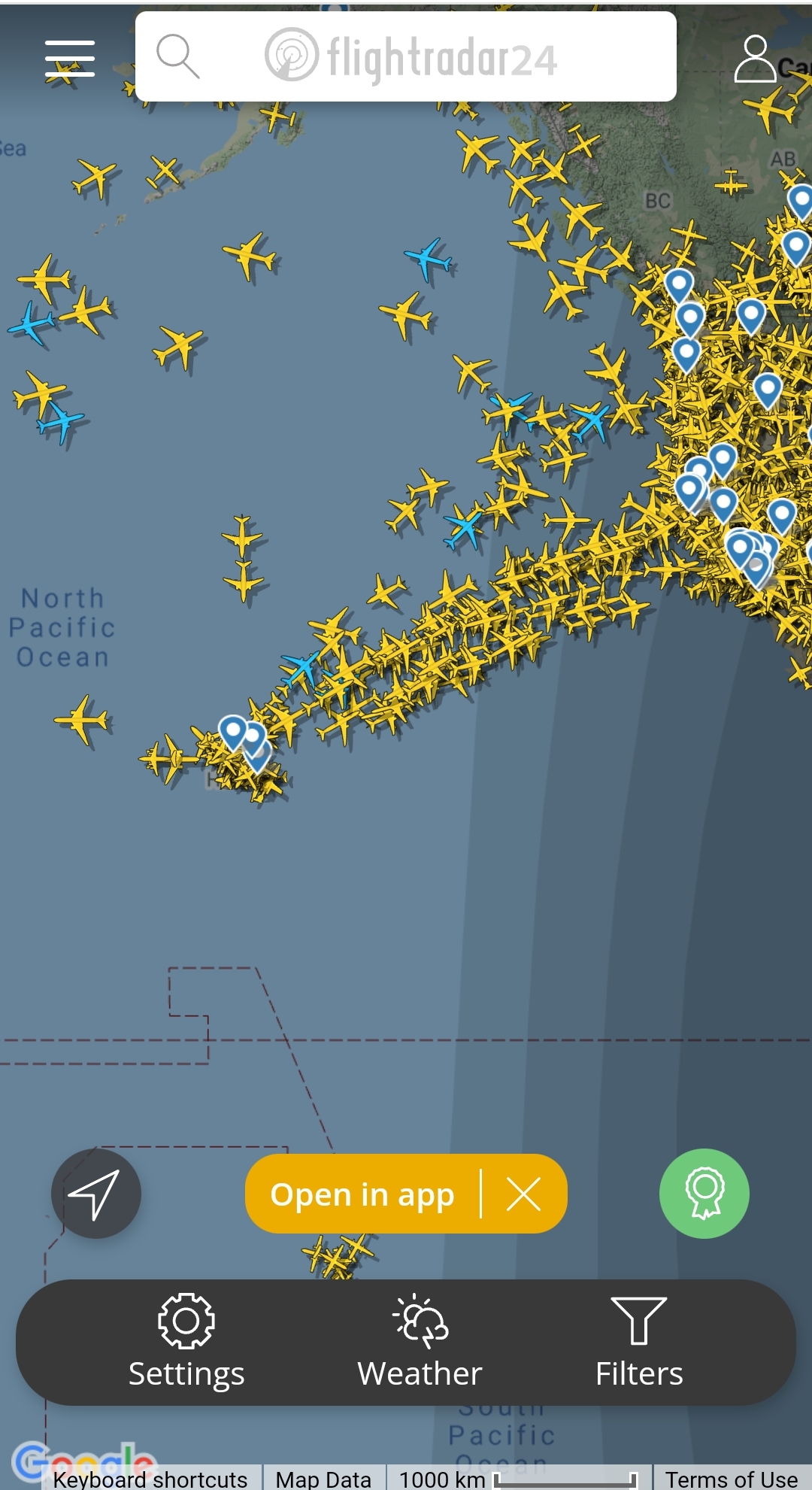Tap the green award ribbon button
The width and height of the screenshot is (812, 1490).
pyautogui.click(x=704, y=1194)
